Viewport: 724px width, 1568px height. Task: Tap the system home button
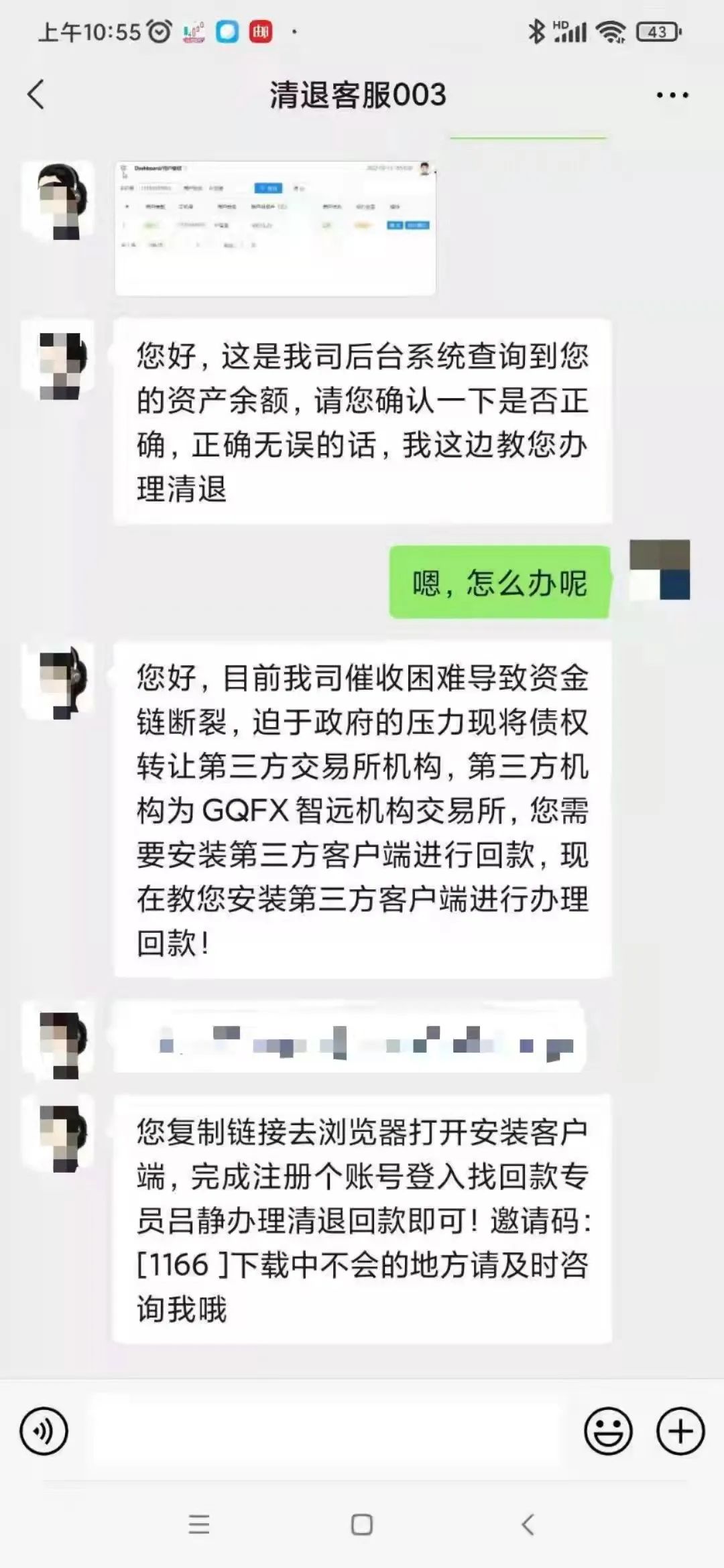[x=362, y=1524]
